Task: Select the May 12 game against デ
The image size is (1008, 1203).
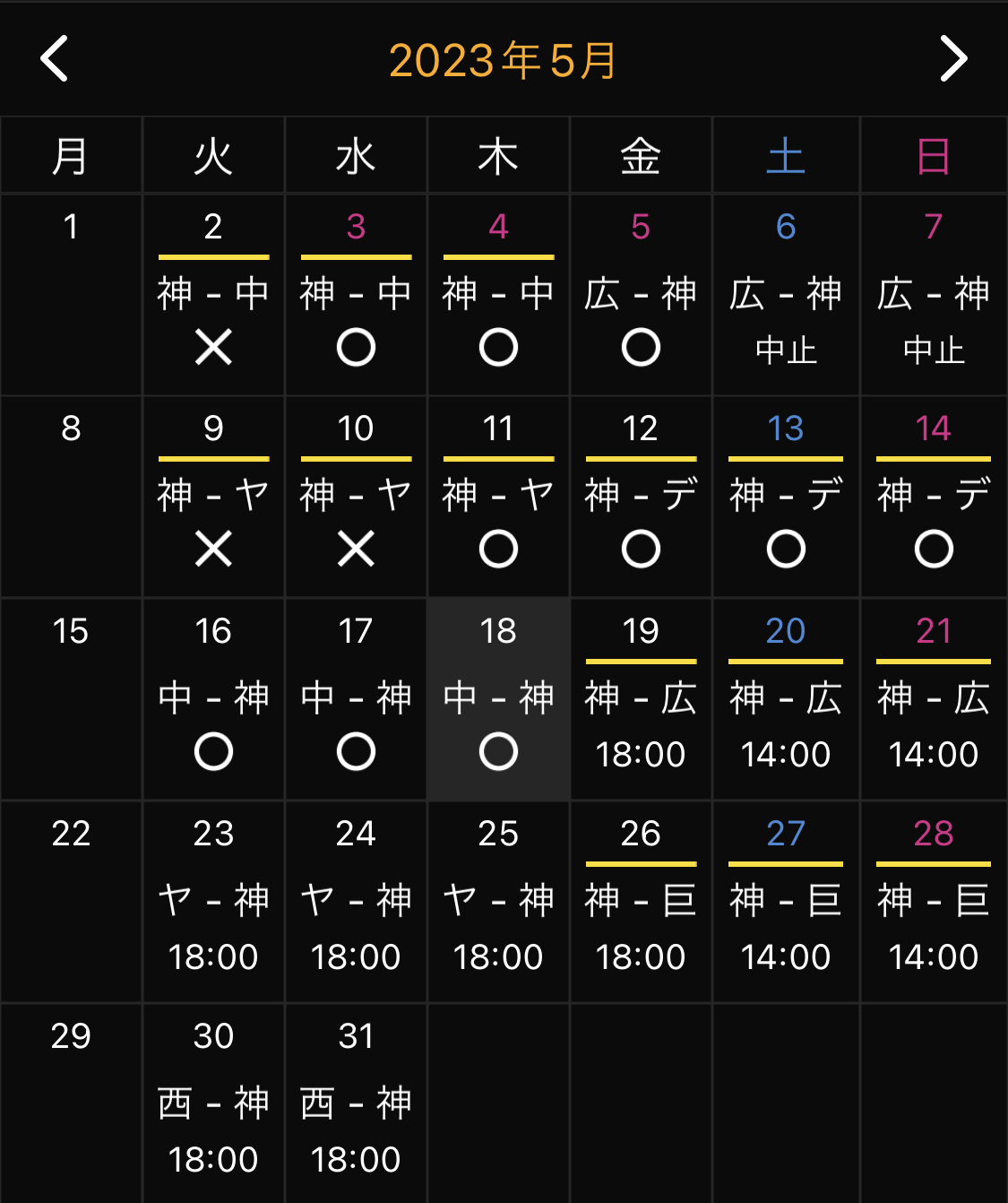Action: (641, 497)
